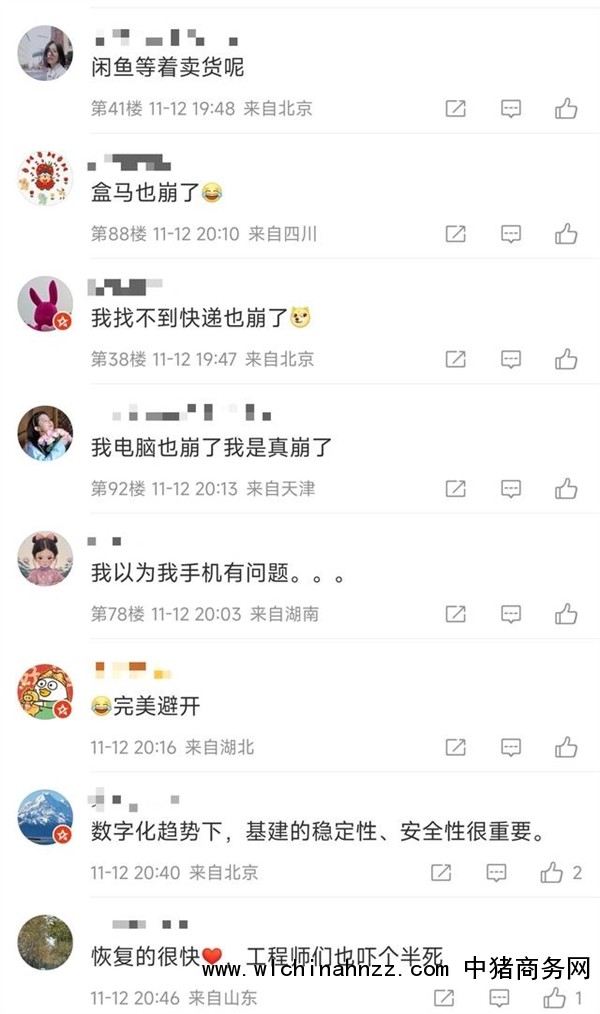Screen dimensions: 600x1014
Task: View the profile picture beside "盒马也崩了"
Action: (x=45, y=178)
